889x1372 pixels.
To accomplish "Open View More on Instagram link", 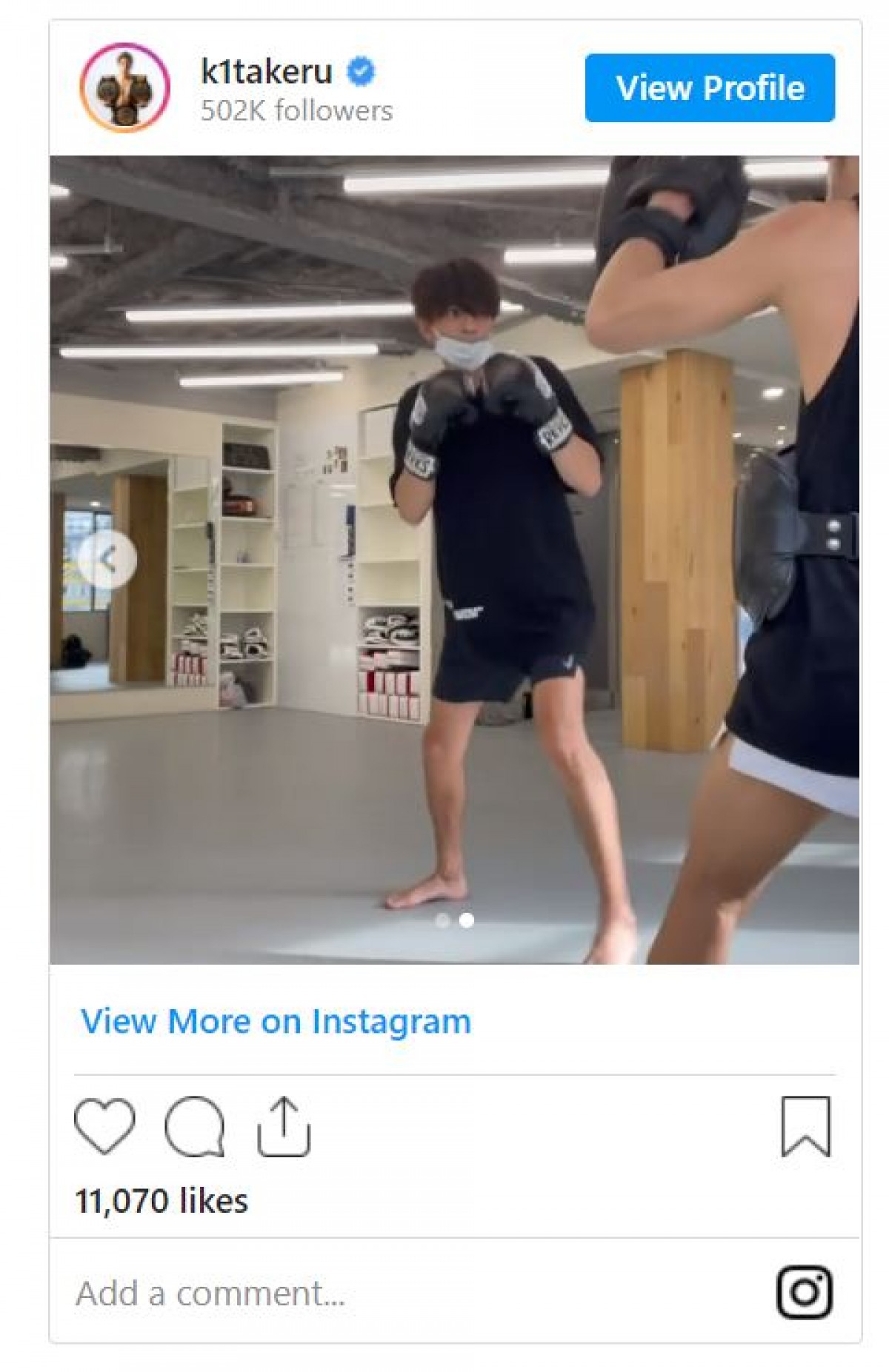I will tap(276, 1021).
